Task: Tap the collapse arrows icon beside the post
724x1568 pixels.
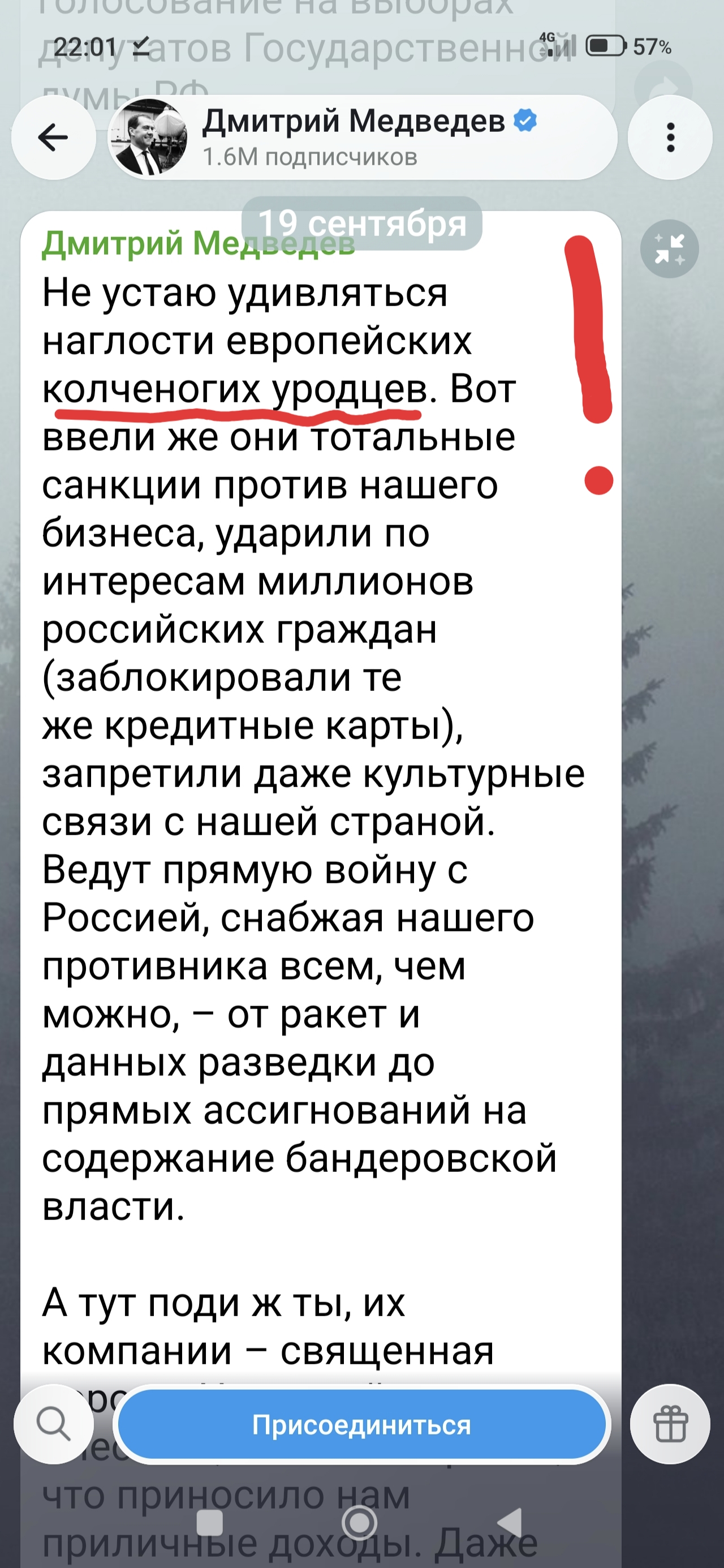Action: (669, 249)
